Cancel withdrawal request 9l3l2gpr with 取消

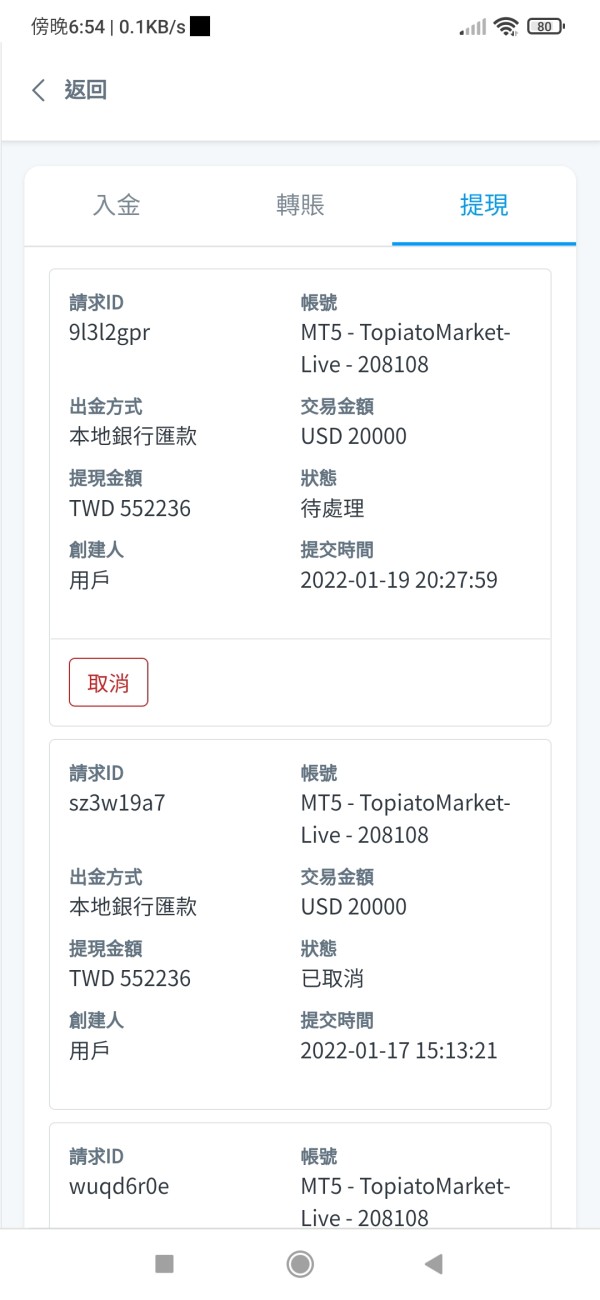point(108,683)
